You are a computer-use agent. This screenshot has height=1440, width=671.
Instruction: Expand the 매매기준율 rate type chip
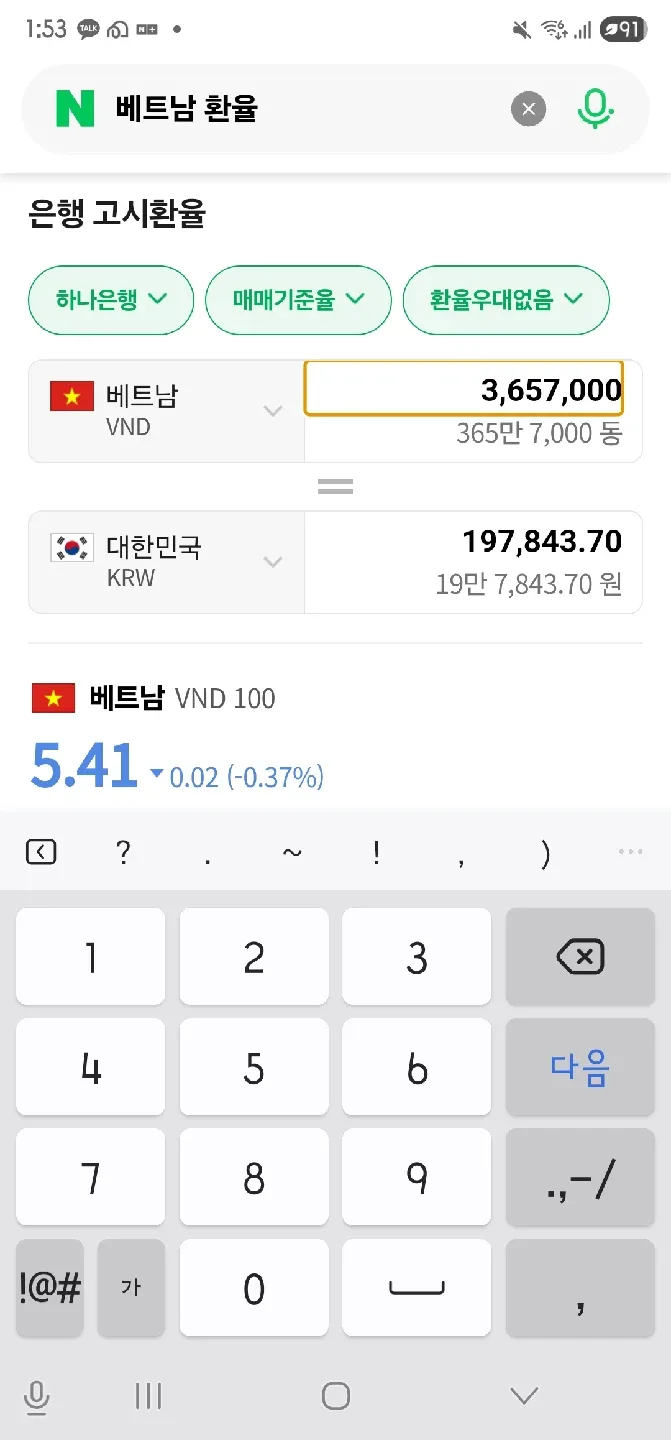pyautogui.click(x=298, y=299)
